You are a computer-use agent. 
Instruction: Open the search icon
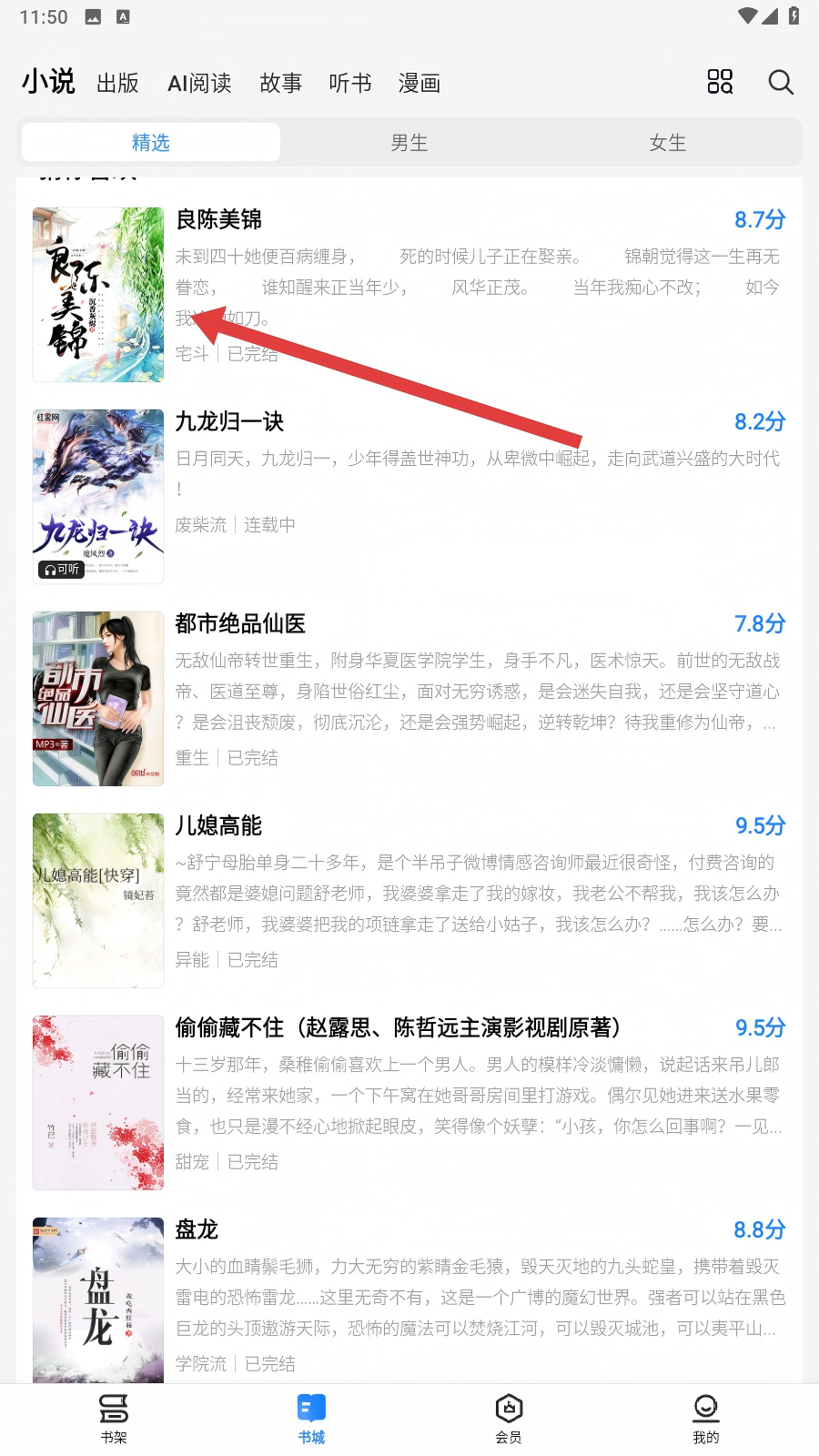point(780,83)
